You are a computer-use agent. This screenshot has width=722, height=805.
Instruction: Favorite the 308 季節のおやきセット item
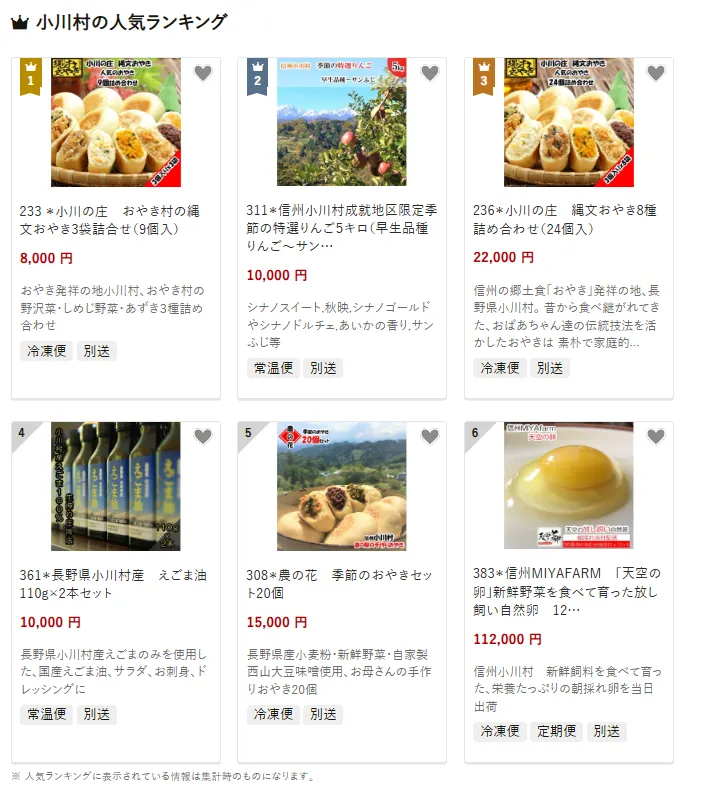pos(430,436)
